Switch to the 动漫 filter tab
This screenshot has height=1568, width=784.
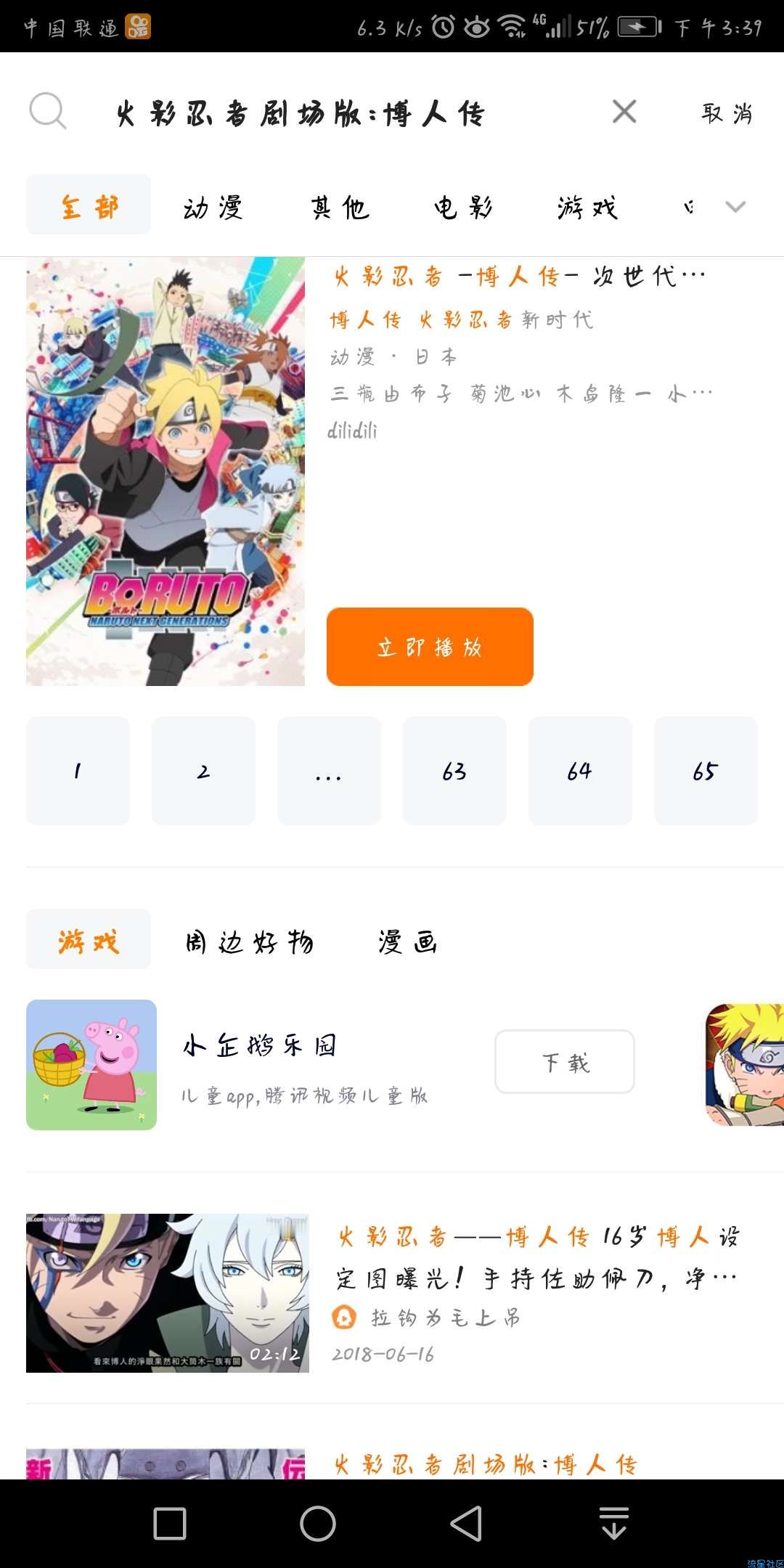click(x=213, y=208)
